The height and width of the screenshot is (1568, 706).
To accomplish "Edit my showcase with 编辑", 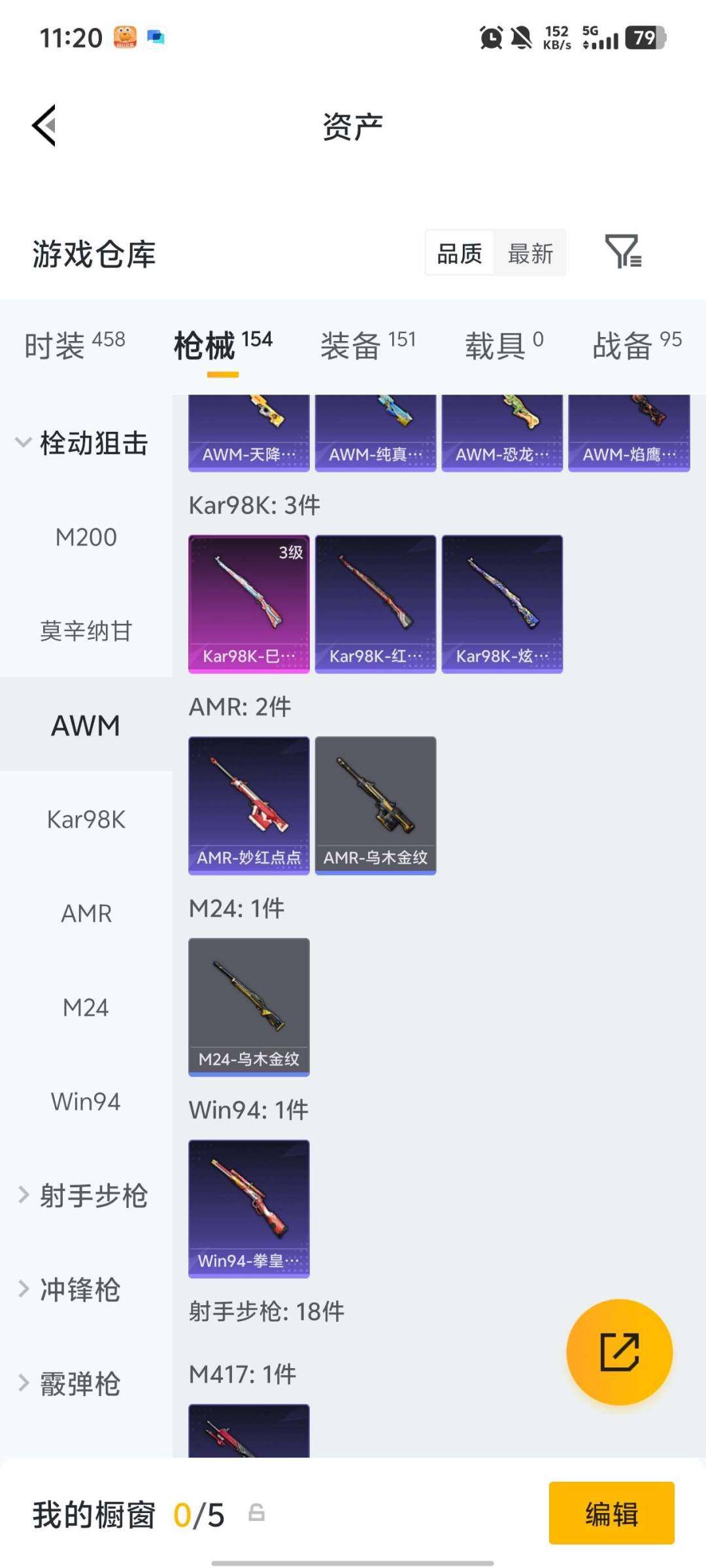I will 611,1513.
